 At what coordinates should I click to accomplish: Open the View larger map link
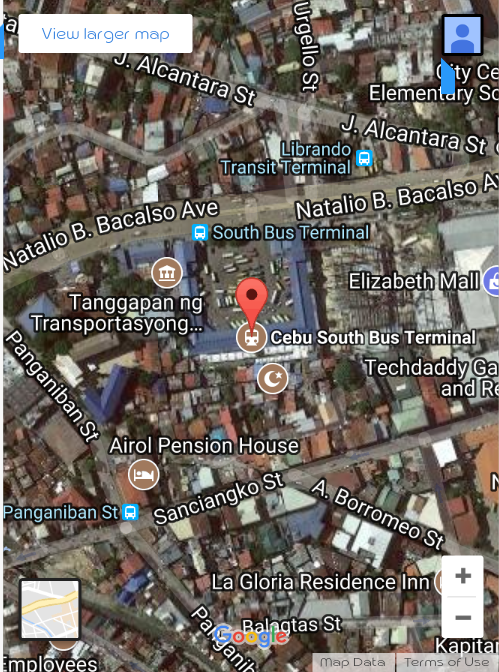[x=105, y=33]
